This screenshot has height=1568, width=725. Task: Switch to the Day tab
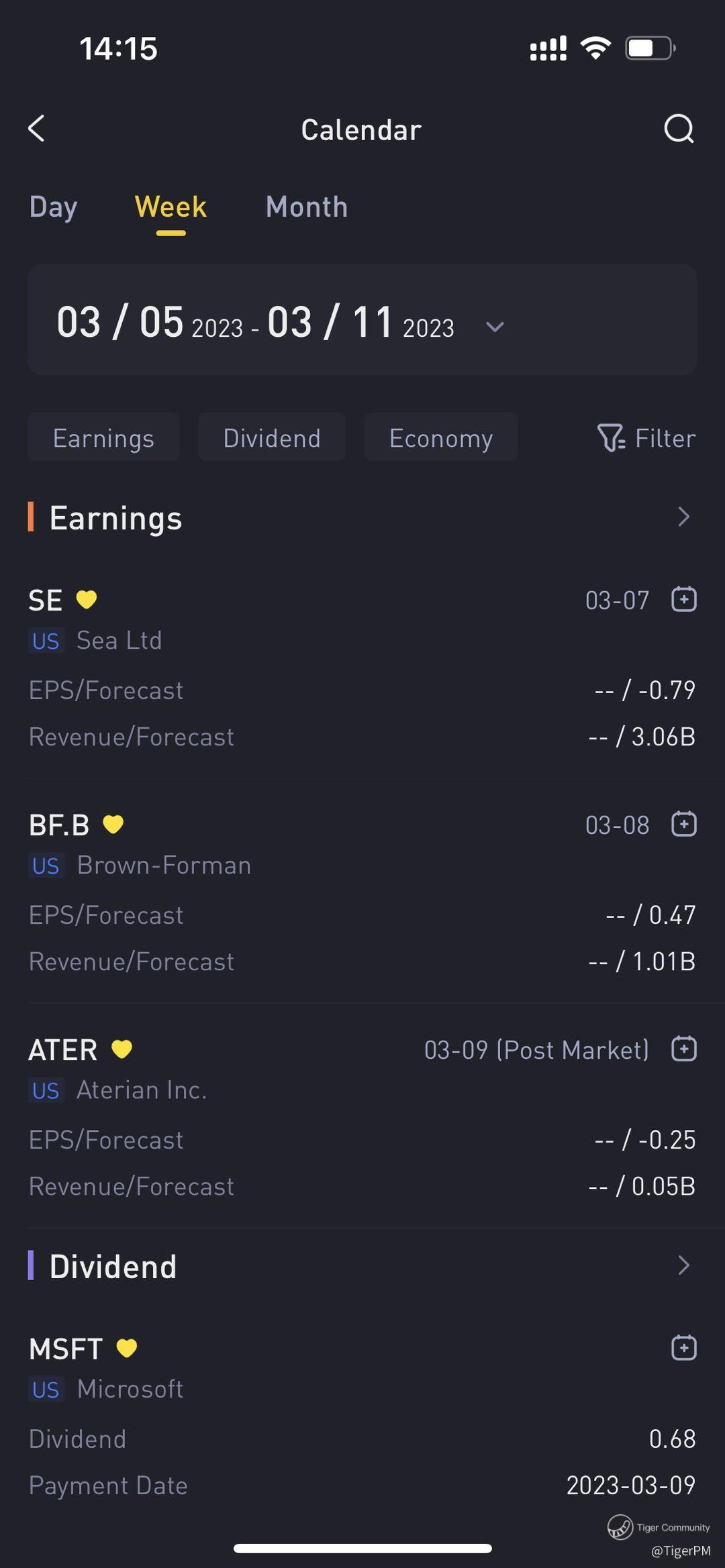pos(53,207)
